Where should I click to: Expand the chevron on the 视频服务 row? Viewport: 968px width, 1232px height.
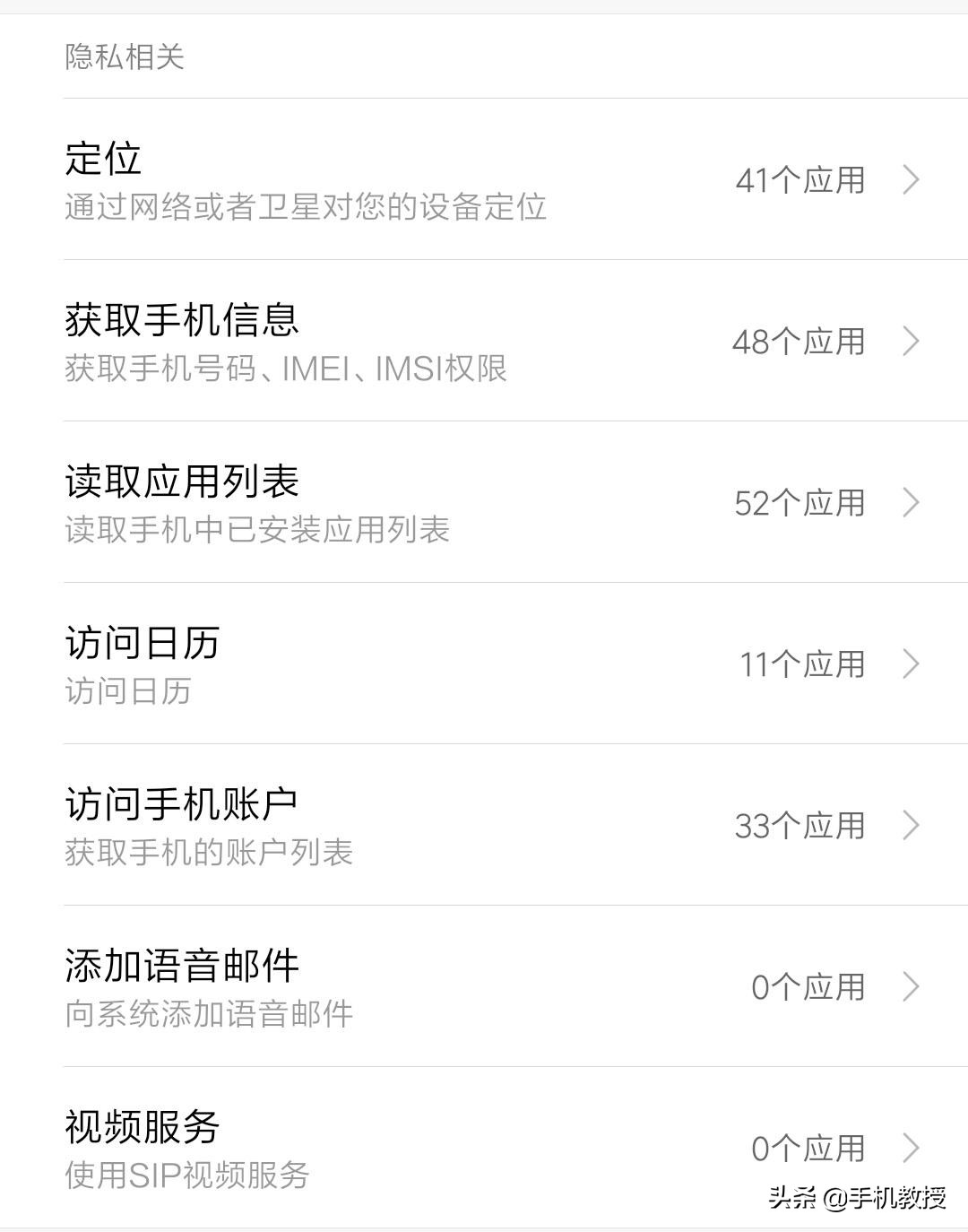(x=912, y=1148)
